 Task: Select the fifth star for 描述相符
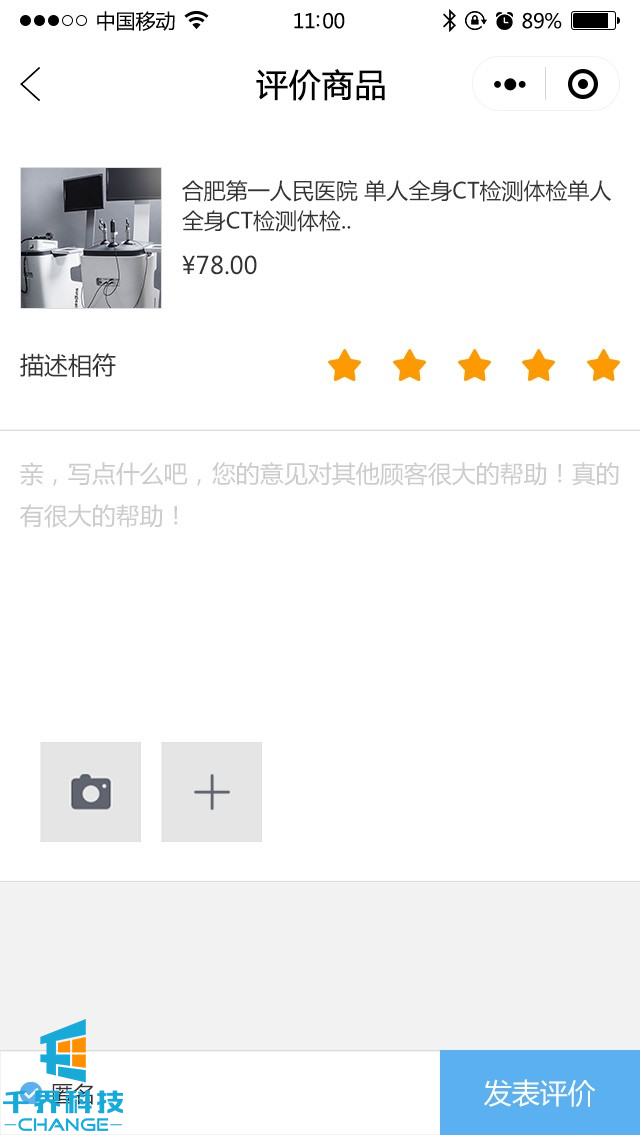point(603,366)
